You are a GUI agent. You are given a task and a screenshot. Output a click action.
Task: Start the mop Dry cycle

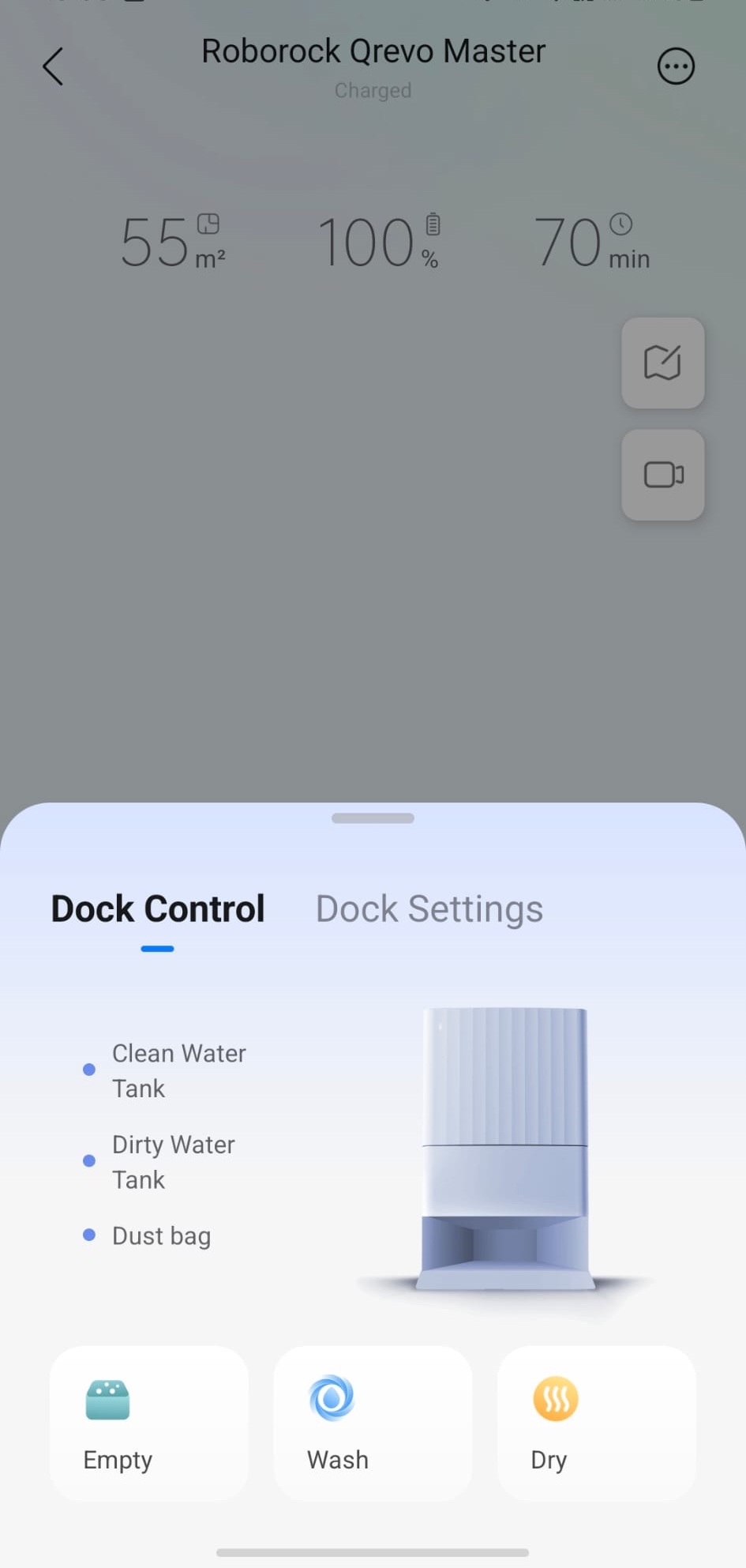[596, 1423]
